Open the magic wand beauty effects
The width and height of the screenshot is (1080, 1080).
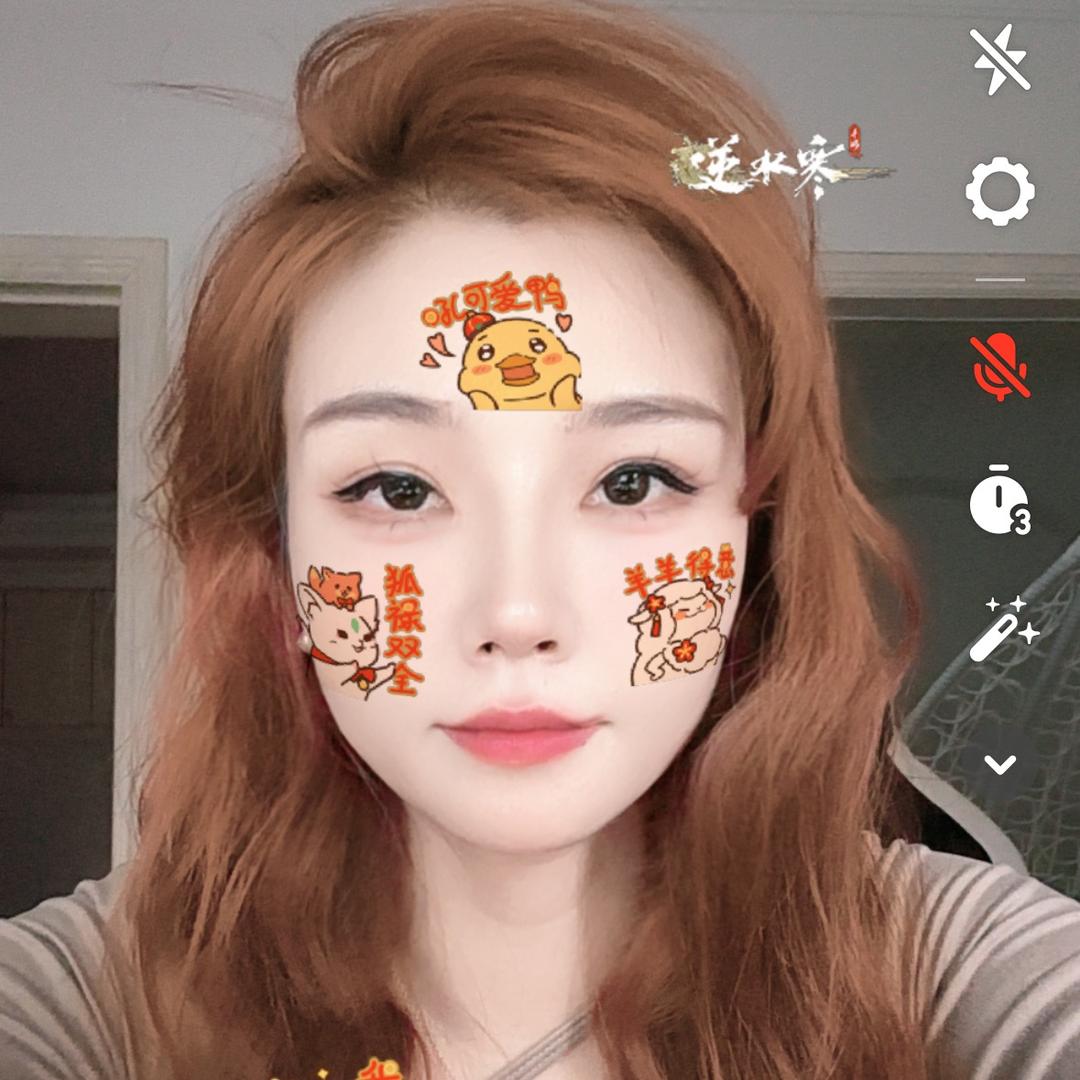point(1000,630)
